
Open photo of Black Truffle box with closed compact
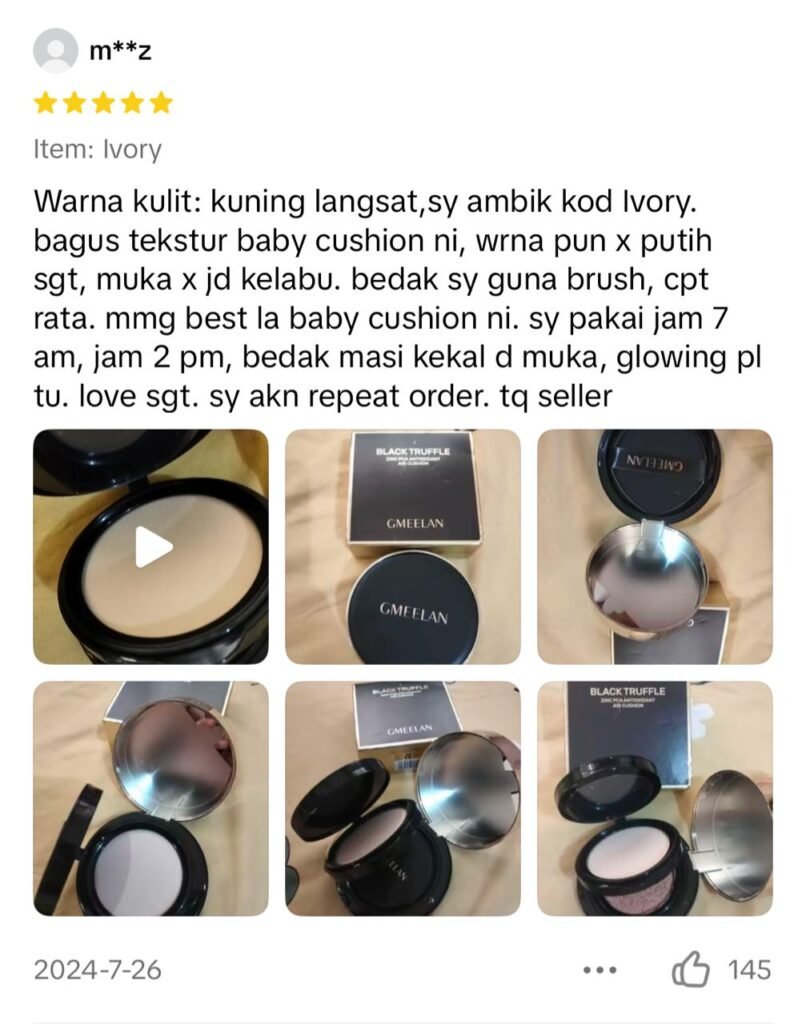coord(402,547)
